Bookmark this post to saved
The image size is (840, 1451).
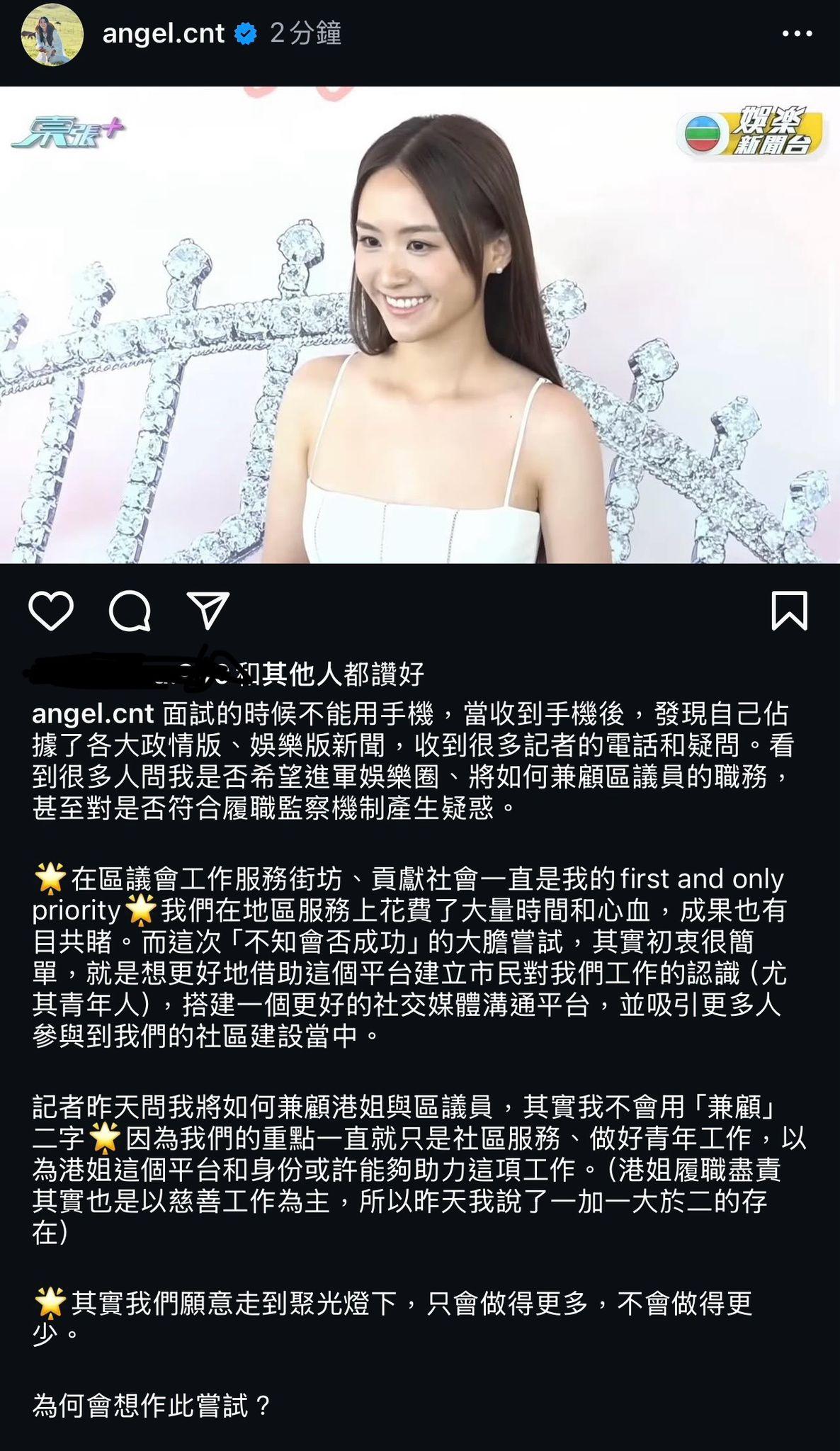[x=788, y=610]
